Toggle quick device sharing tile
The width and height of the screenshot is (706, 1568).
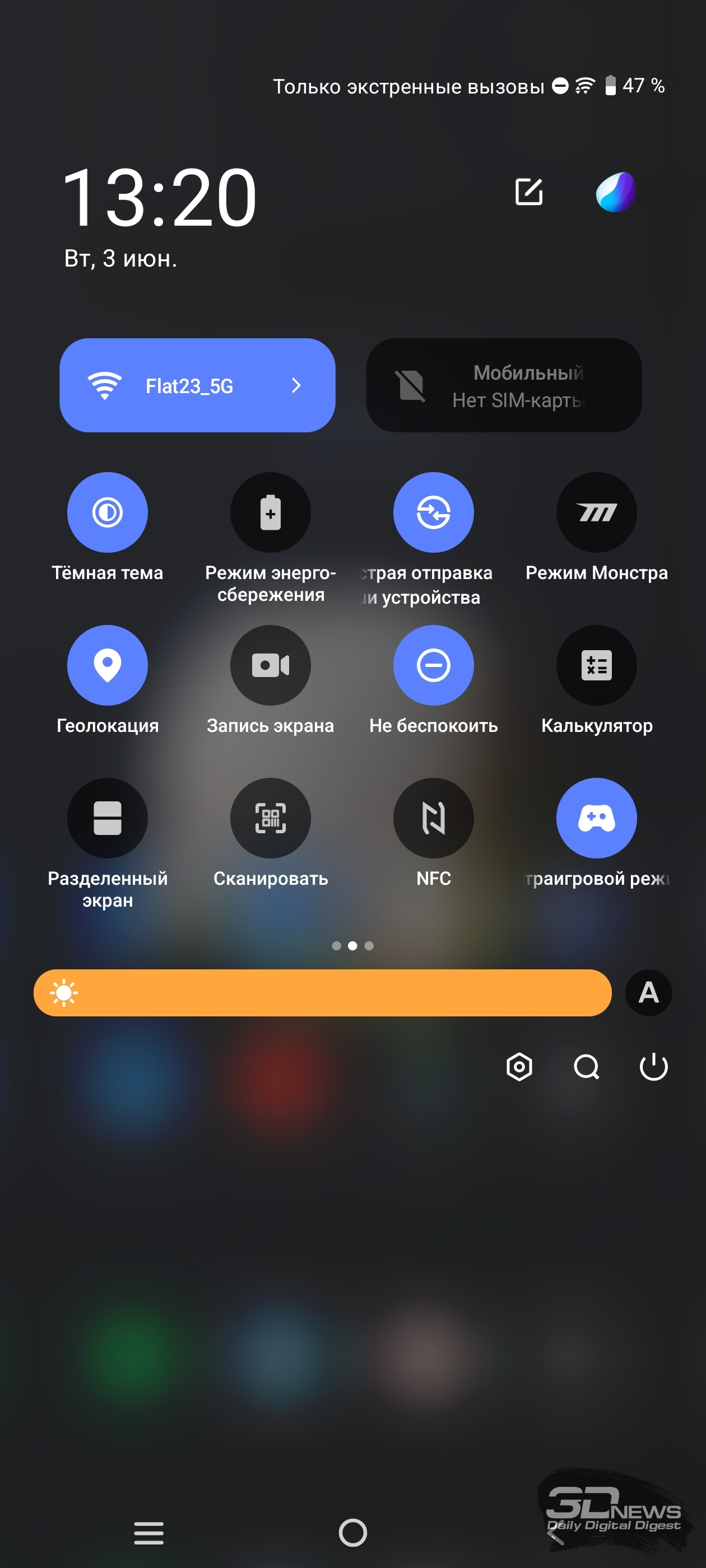(433, 512)
